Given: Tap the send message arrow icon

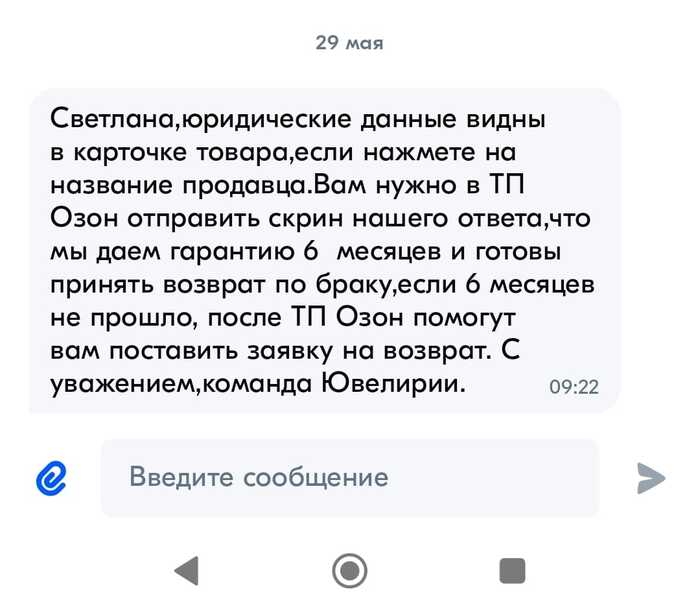Looking at the screenshot, I should (651, 478).
